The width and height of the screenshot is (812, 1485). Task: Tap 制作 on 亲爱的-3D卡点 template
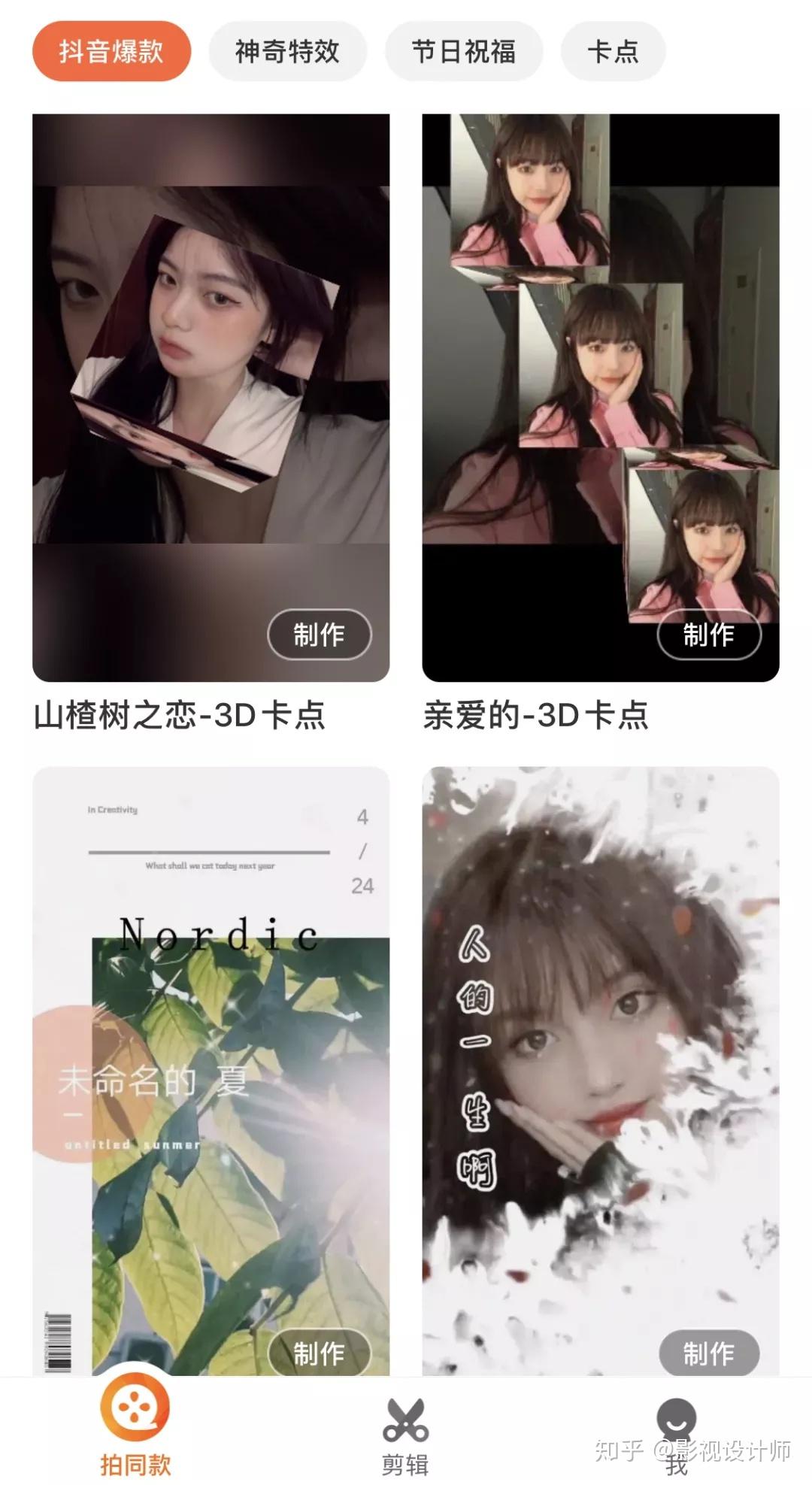(x=708, y=635)
